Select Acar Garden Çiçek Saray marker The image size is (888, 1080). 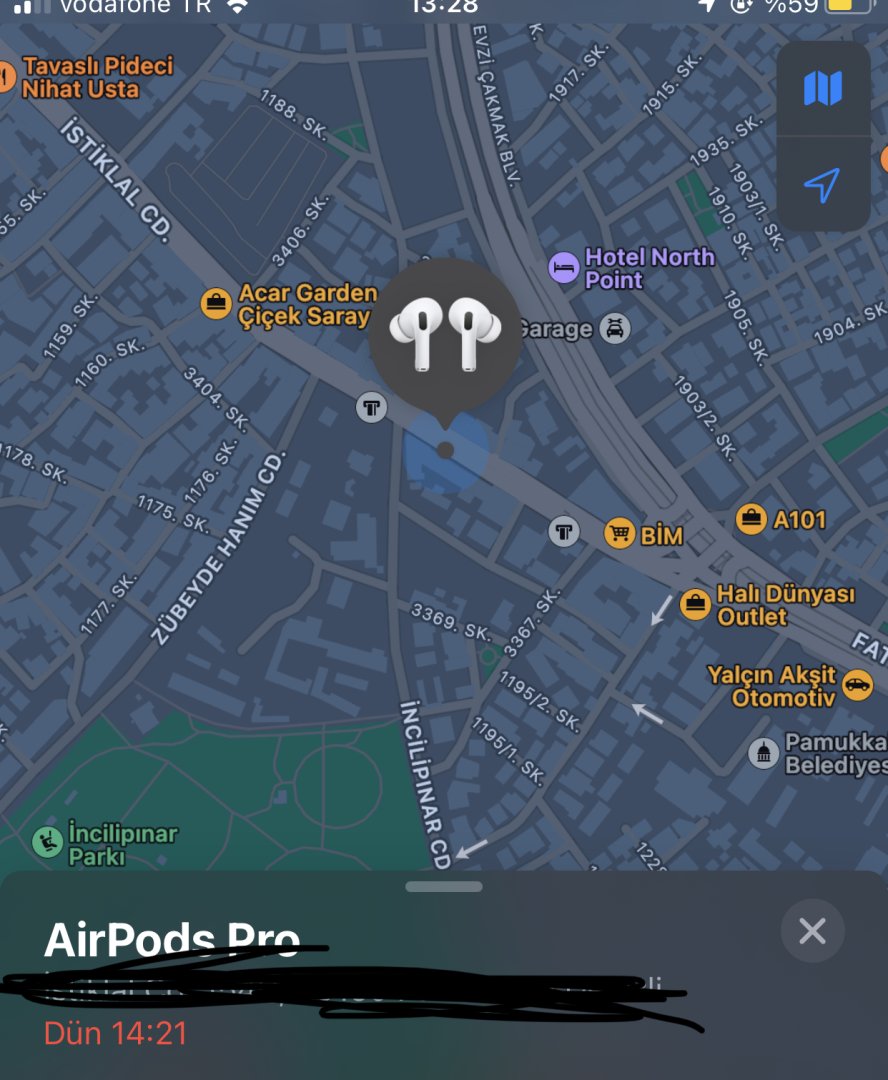click(216, 303)
